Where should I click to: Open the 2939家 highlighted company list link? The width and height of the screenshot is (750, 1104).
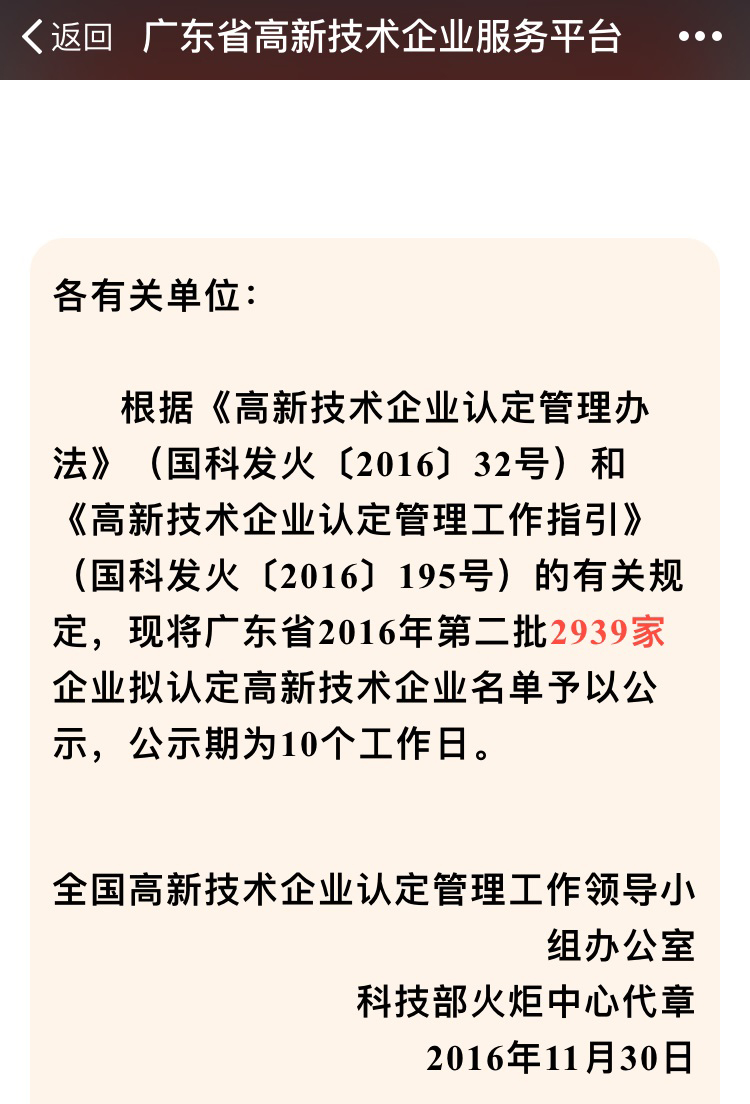click(607, 633)
